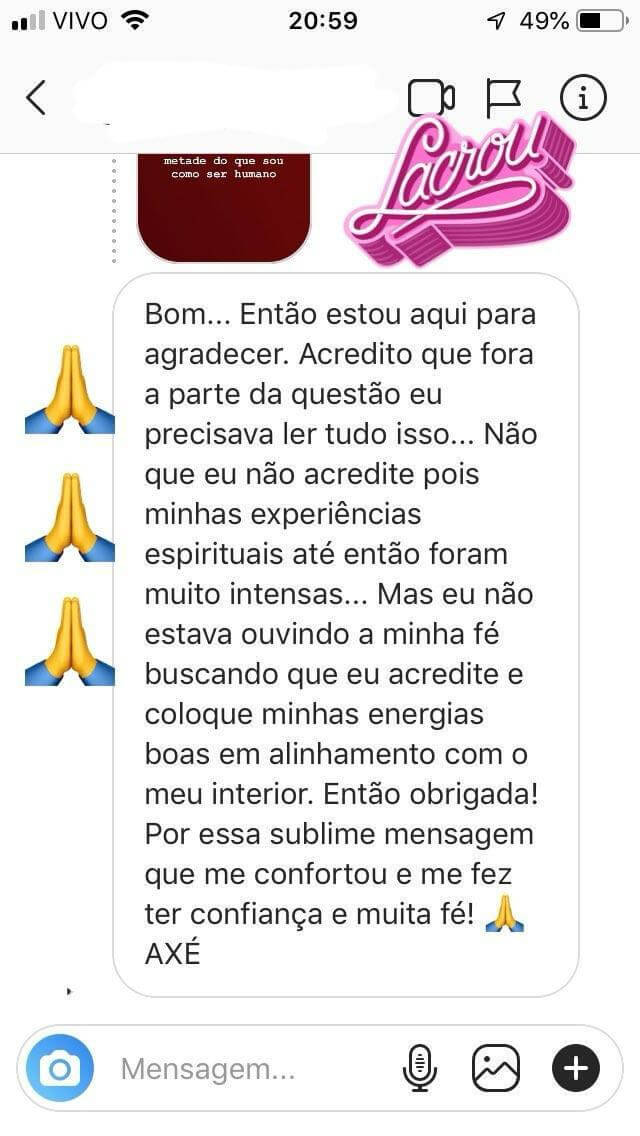Flag this conversation
Viewport: 640px width, 1136px height.
pyautogui.click(x=503, y=97)
